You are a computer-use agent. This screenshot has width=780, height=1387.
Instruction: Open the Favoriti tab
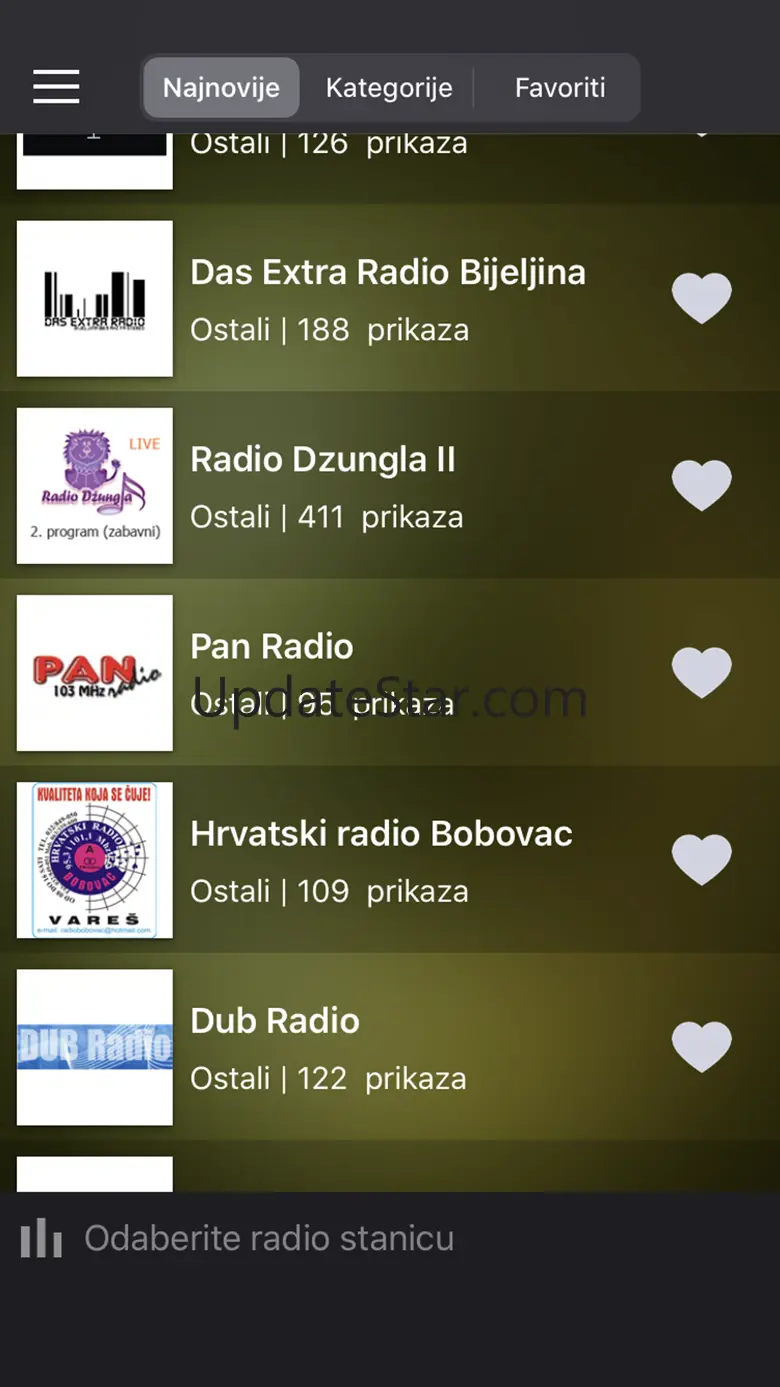[560, 88]
